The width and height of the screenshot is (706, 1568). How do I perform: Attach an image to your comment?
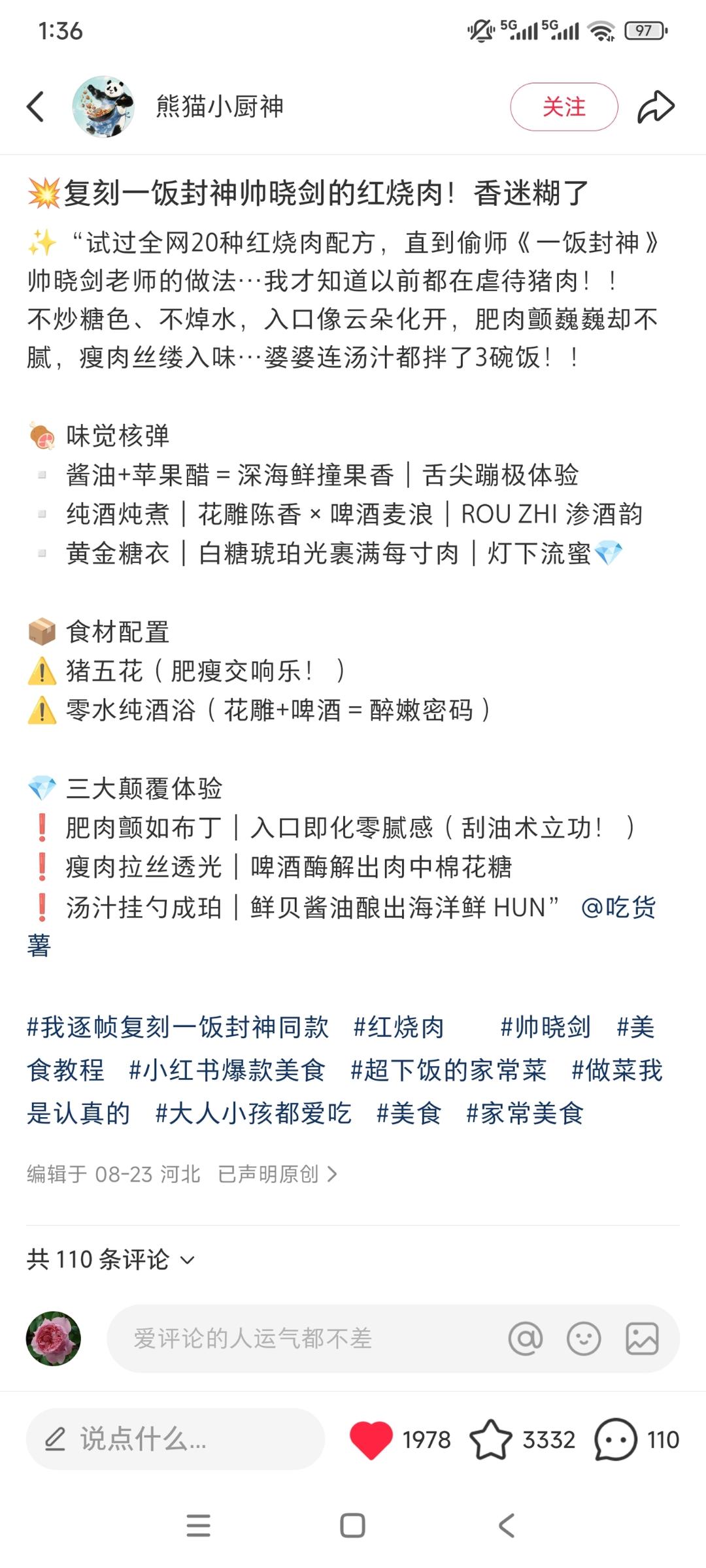[x=642, y=1339]
